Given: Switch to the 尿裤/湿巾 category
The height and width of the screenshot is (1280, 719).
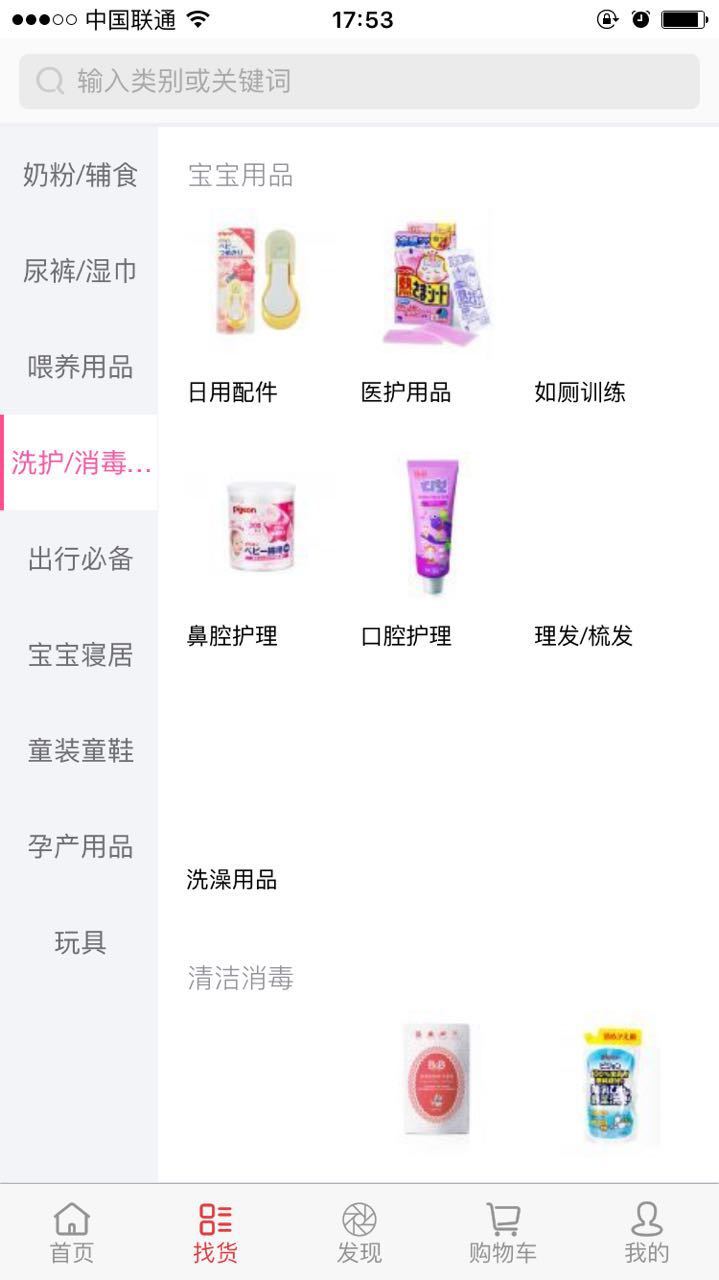Looking at the screenshot, I should click(x=80, y=271).
